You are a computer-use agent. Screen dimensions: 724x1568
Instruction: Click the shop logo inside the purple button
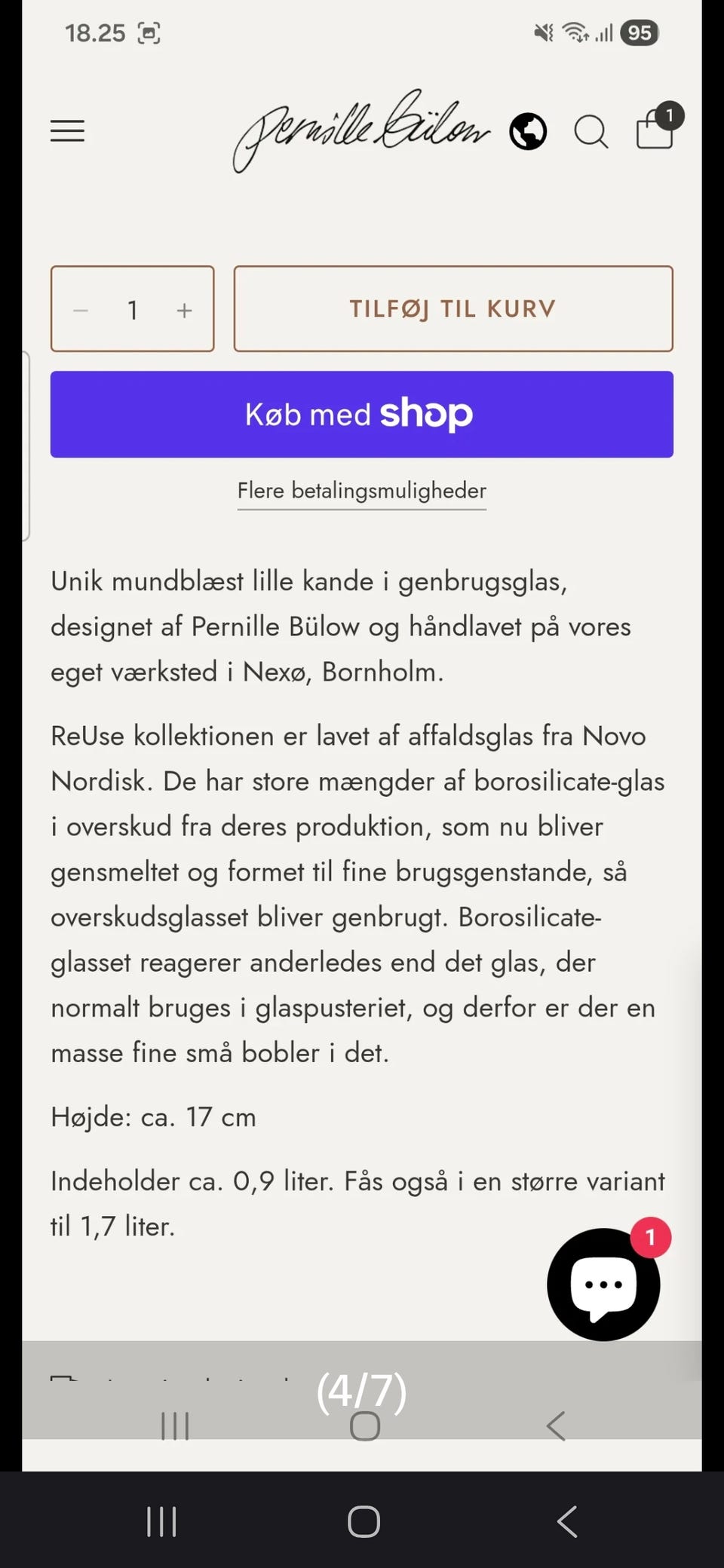tap(428, 414)
